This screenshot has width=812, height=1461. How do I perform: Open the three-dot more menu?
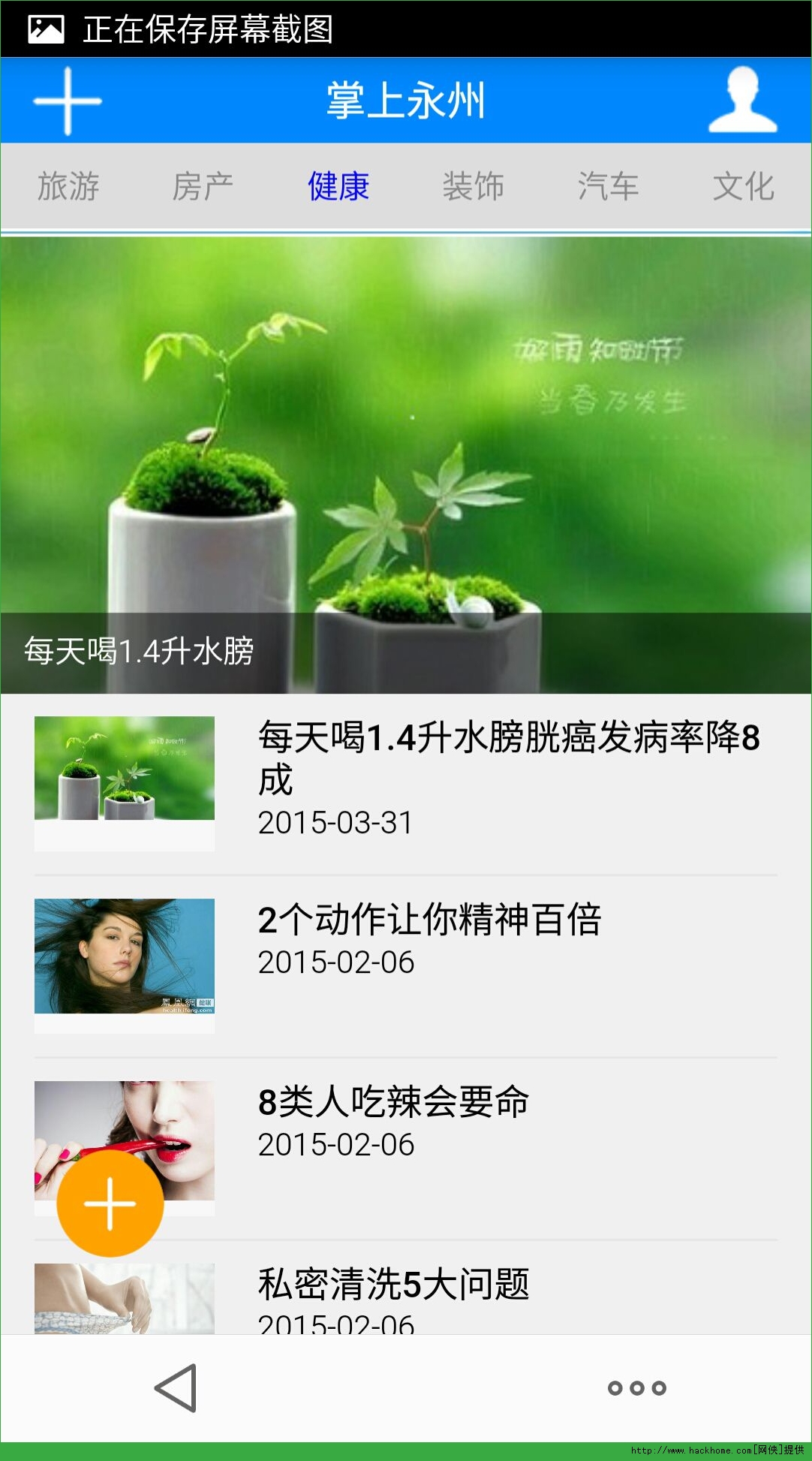coord(636,1388)
